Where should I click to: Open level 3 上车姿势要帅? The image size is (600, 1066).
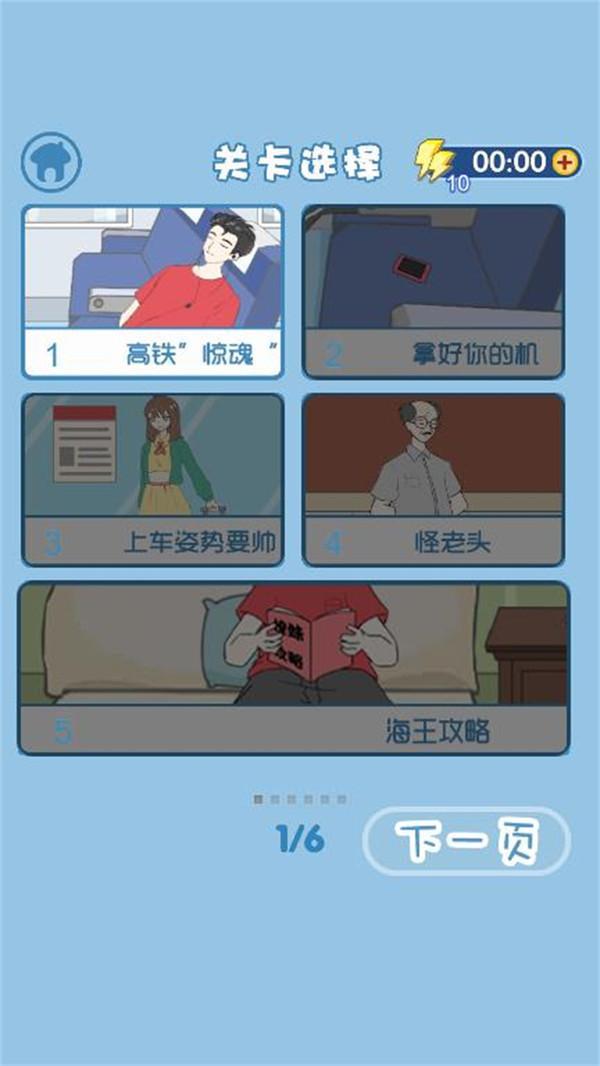pos(153,479)
